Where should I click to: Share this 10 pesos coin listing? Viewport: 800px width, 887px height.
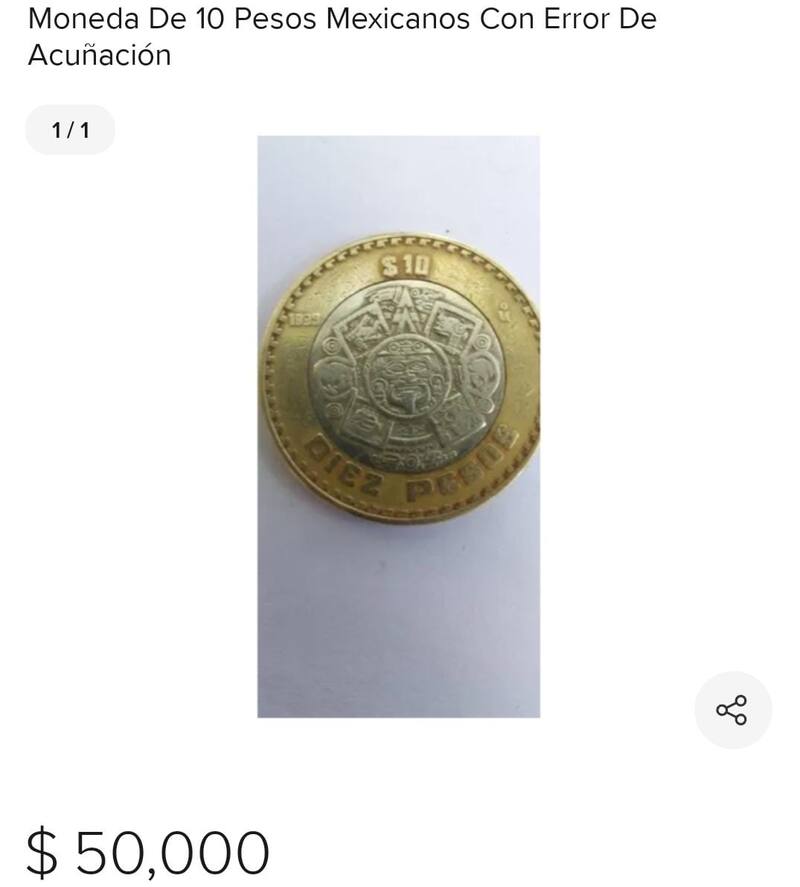[x=732, y=710]
